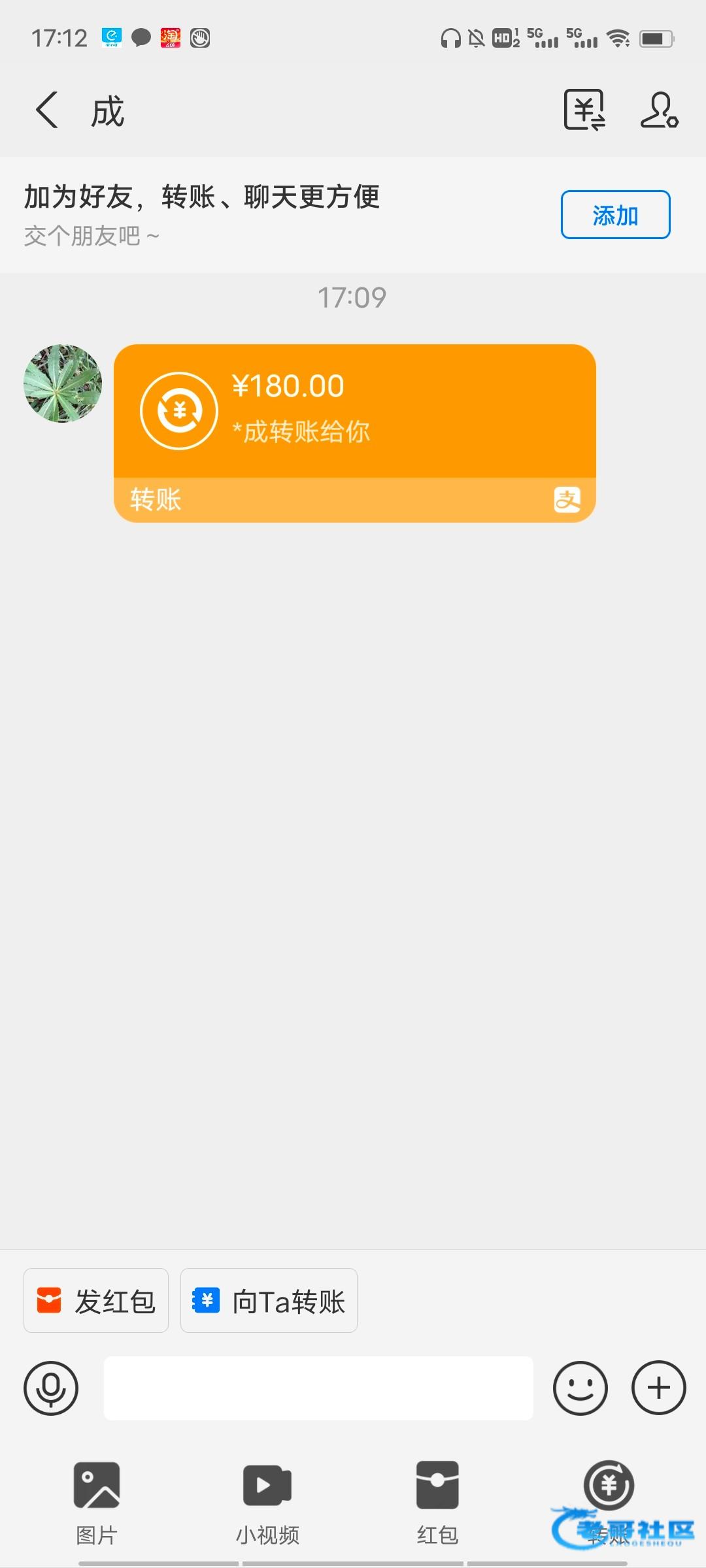Viewport: 706px width, 1568px height.
Task: Go back from the chat with 成
Action: coord(47,110)
